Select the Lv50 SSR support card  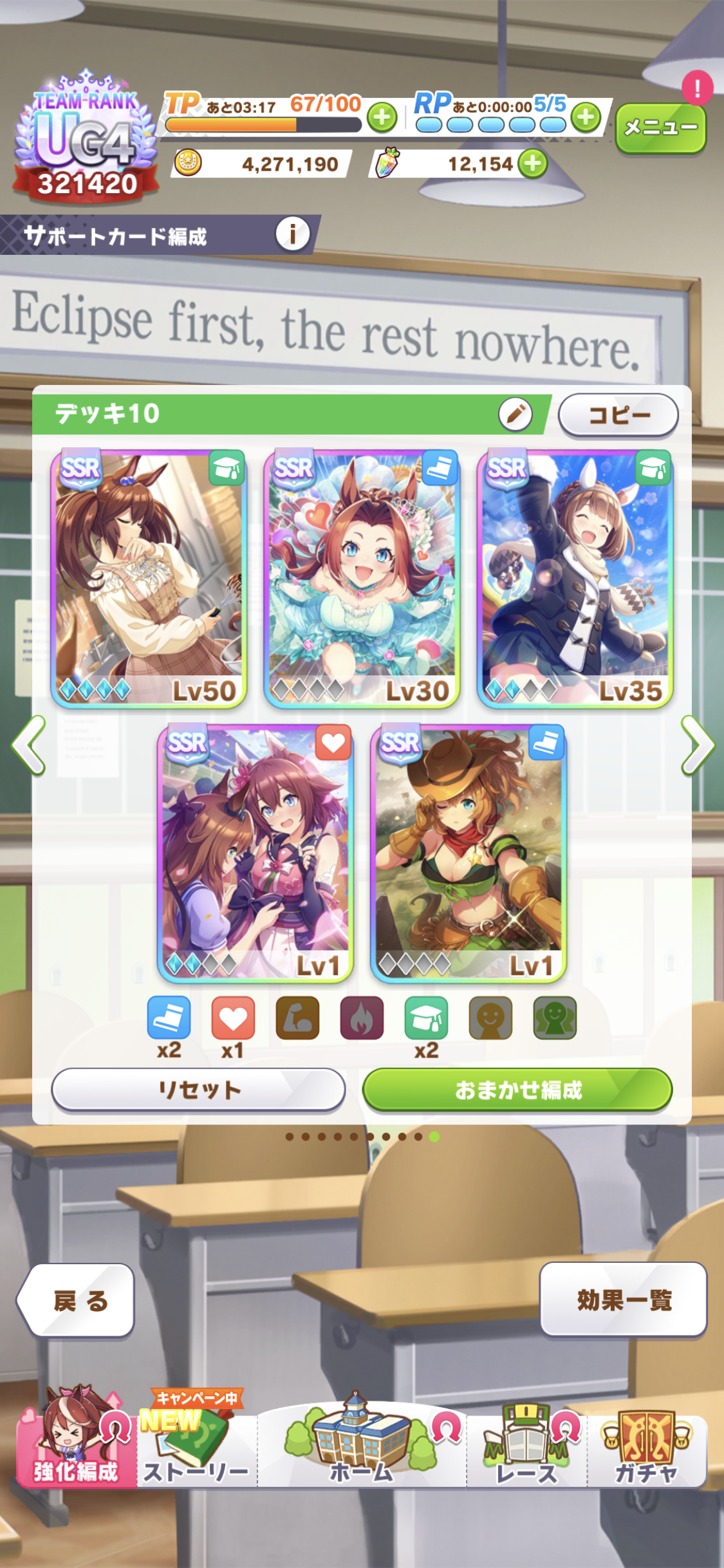[149, 578]
